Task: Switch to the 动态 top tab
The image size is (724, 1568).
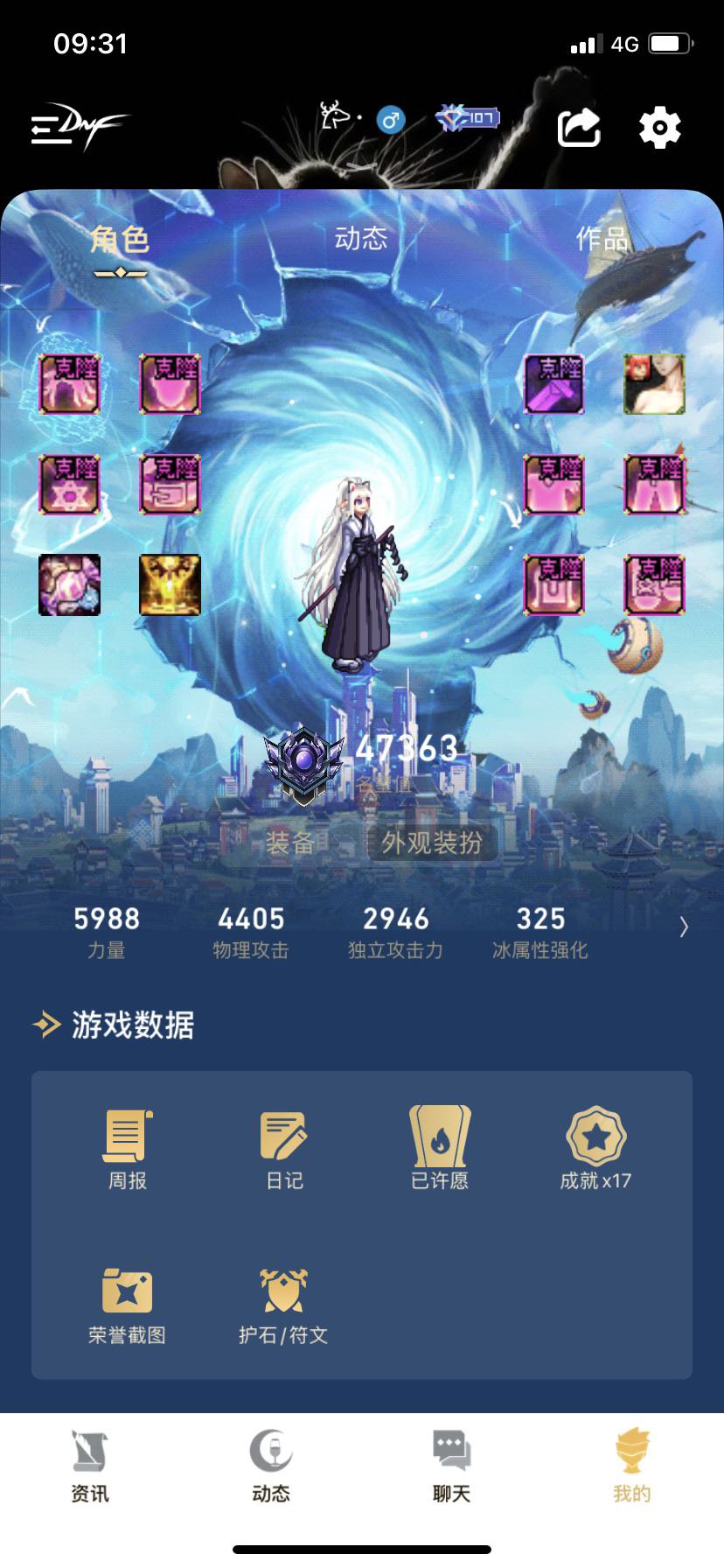Action: (360, 238)
